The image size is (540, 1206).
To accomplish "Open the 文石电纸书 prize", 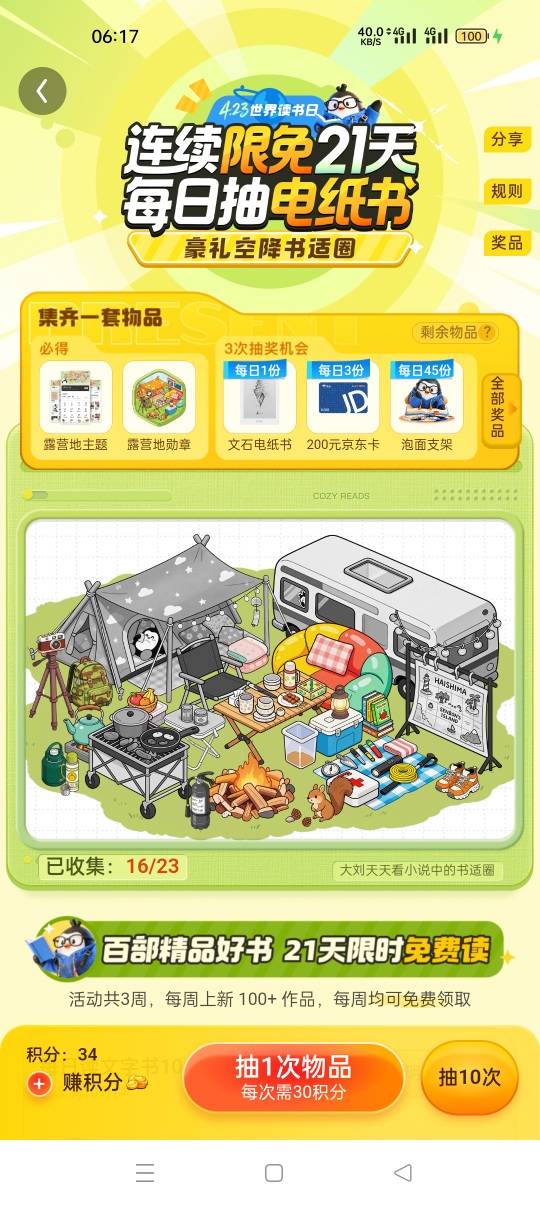I will tap(259, 406).
